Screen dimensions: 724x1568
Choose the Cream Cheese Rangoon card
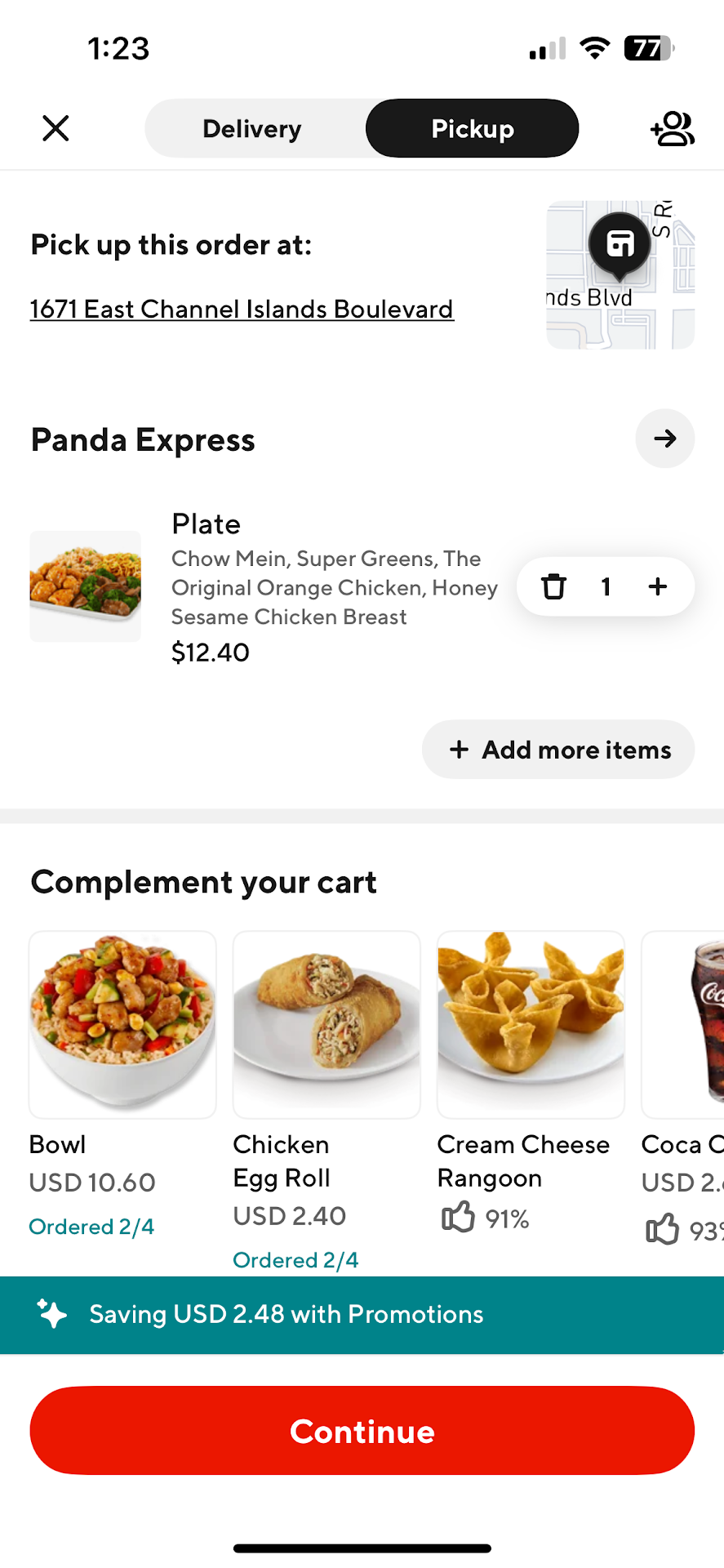[x=531, y=1025]
